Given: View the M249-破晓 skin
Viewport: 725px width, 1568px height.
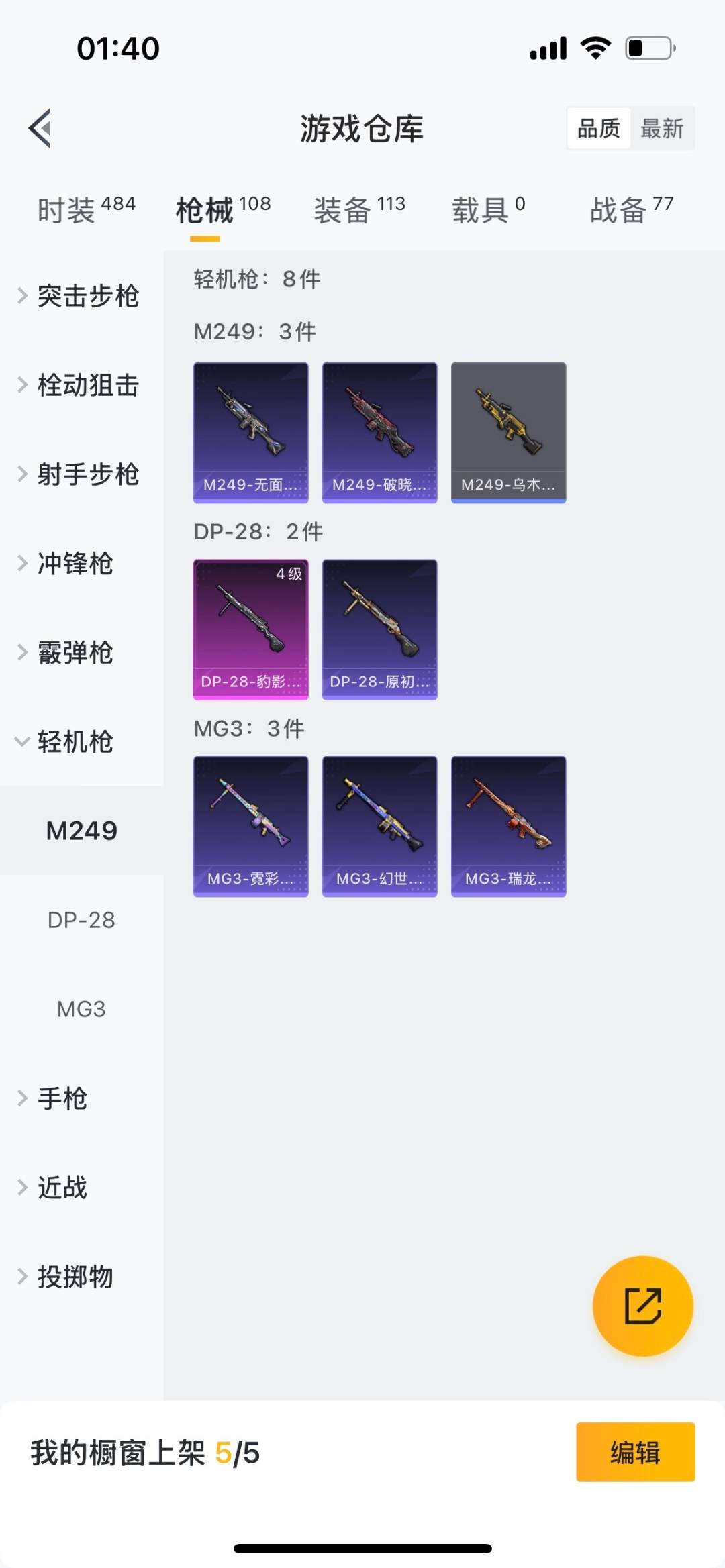Looking at the screenshot, I should tap(379, 432).
